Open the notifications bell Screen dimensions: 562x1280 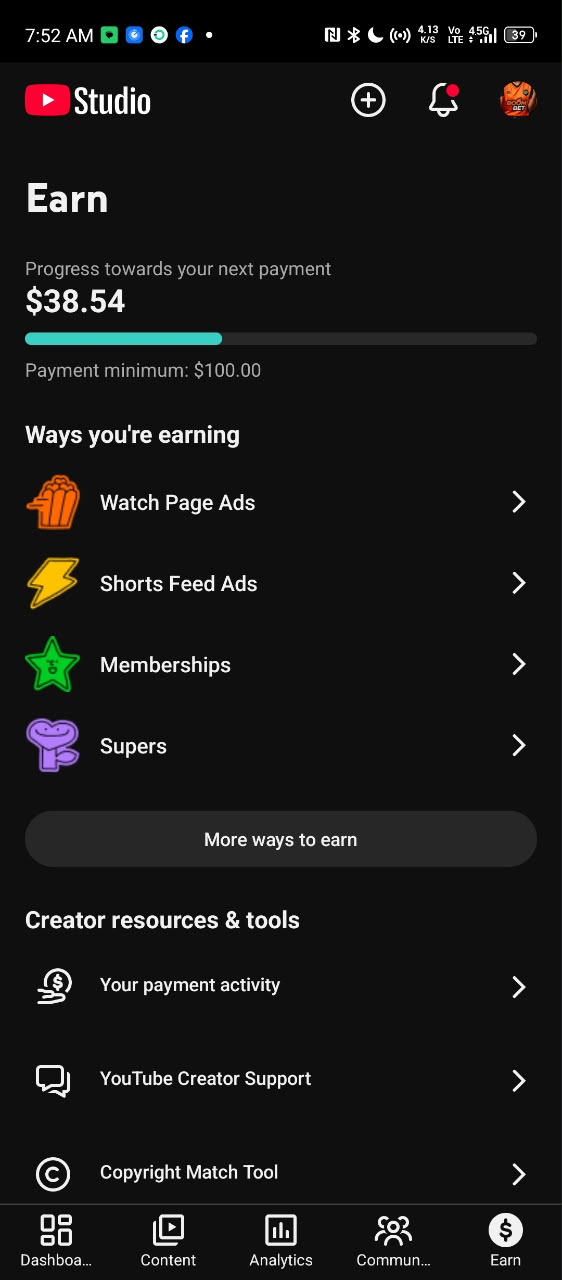click(443, 100)
